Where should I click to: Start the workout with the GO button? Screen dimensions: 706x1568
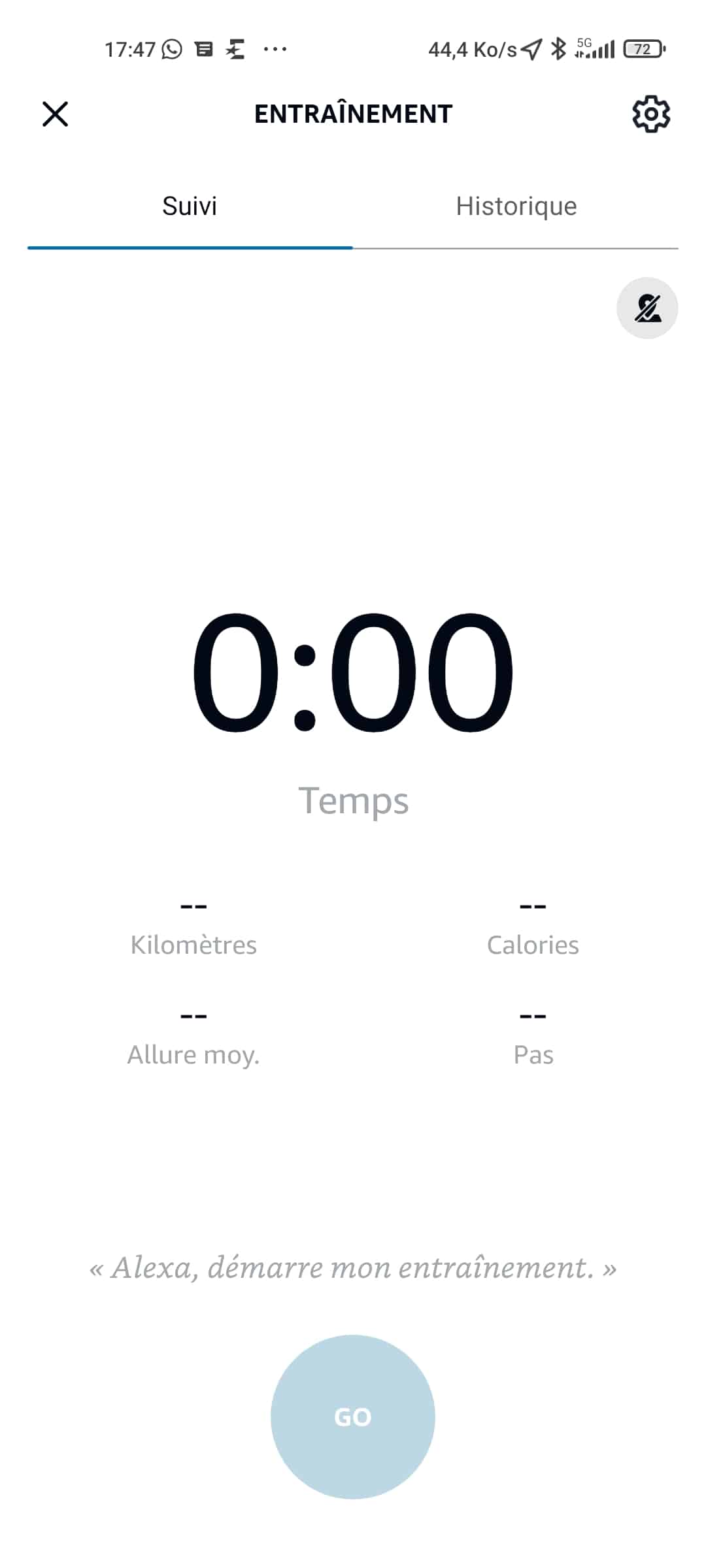[x=353, y=1416]
